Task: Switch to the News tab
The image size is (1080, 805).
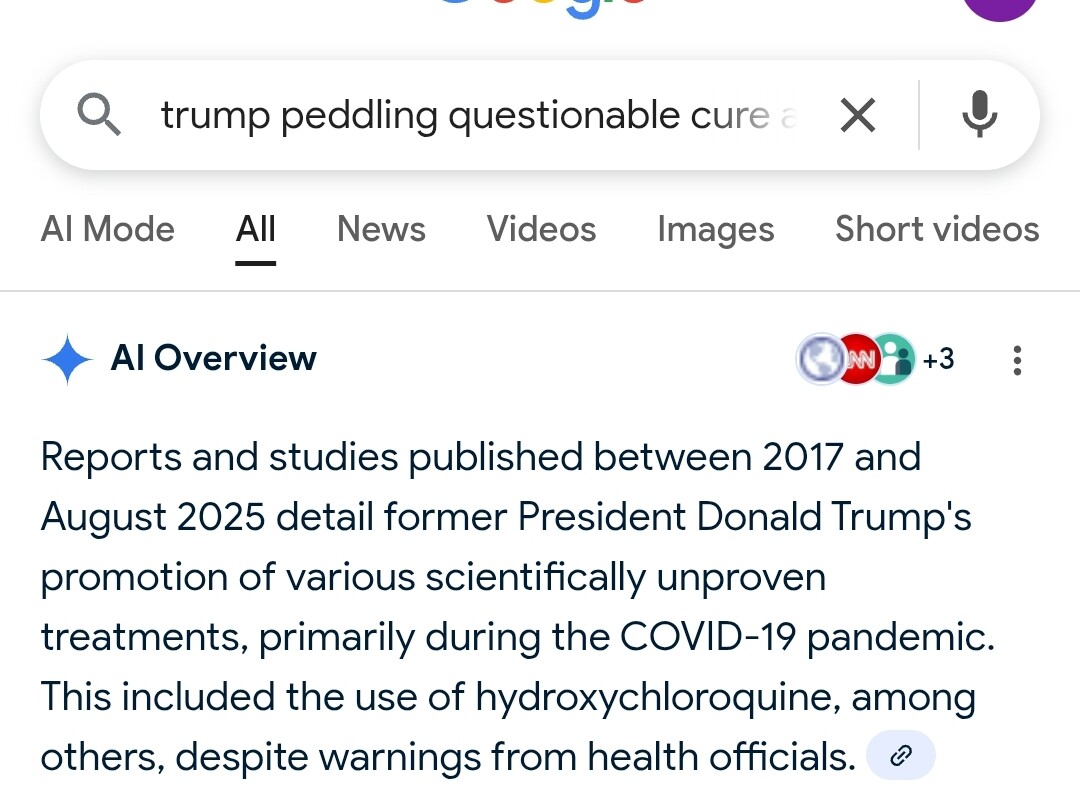Action: click(x=381, y=230)
